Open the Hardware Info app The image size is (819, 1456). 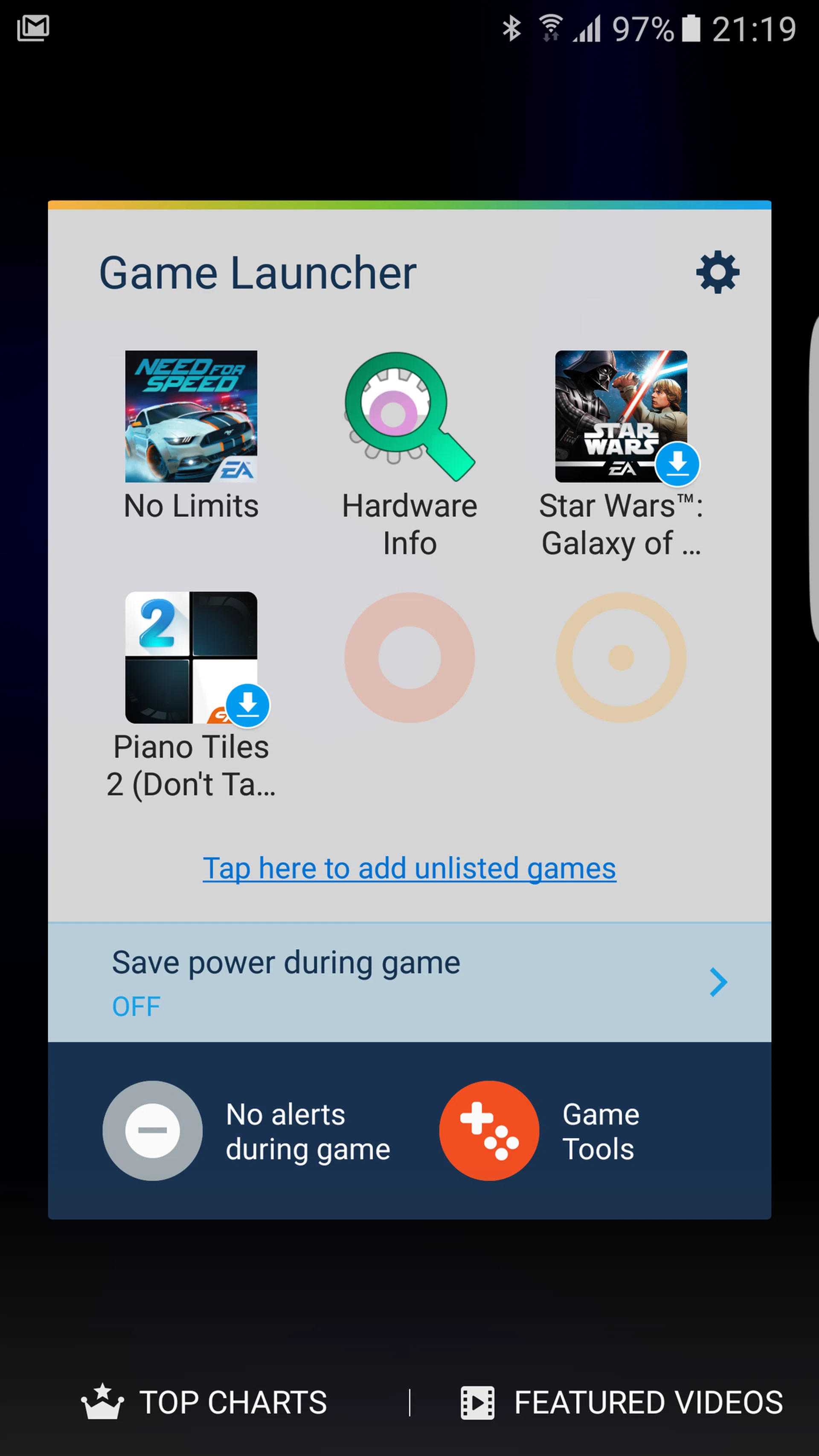(x=409, y=416)
